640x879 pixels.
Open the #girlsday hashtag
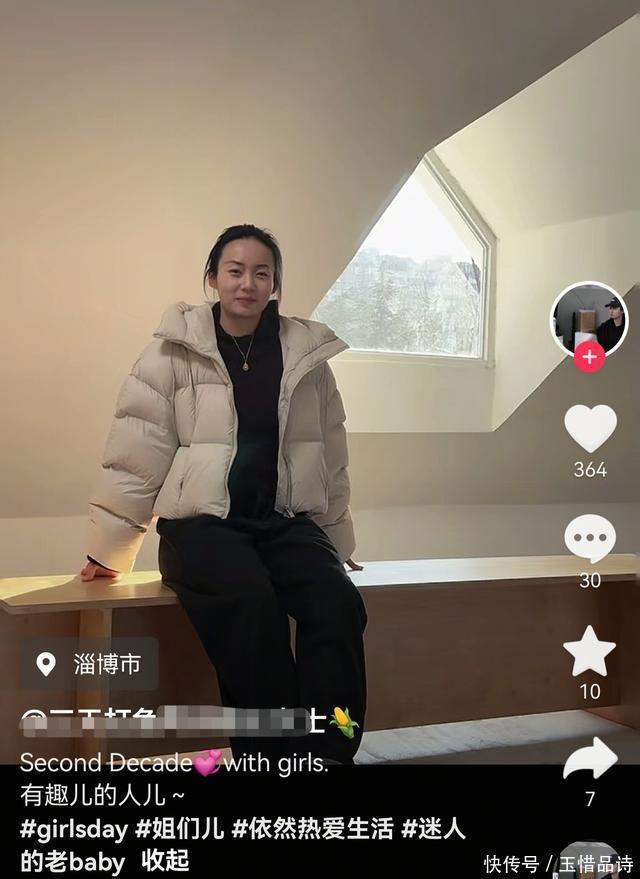coord(74,829)
